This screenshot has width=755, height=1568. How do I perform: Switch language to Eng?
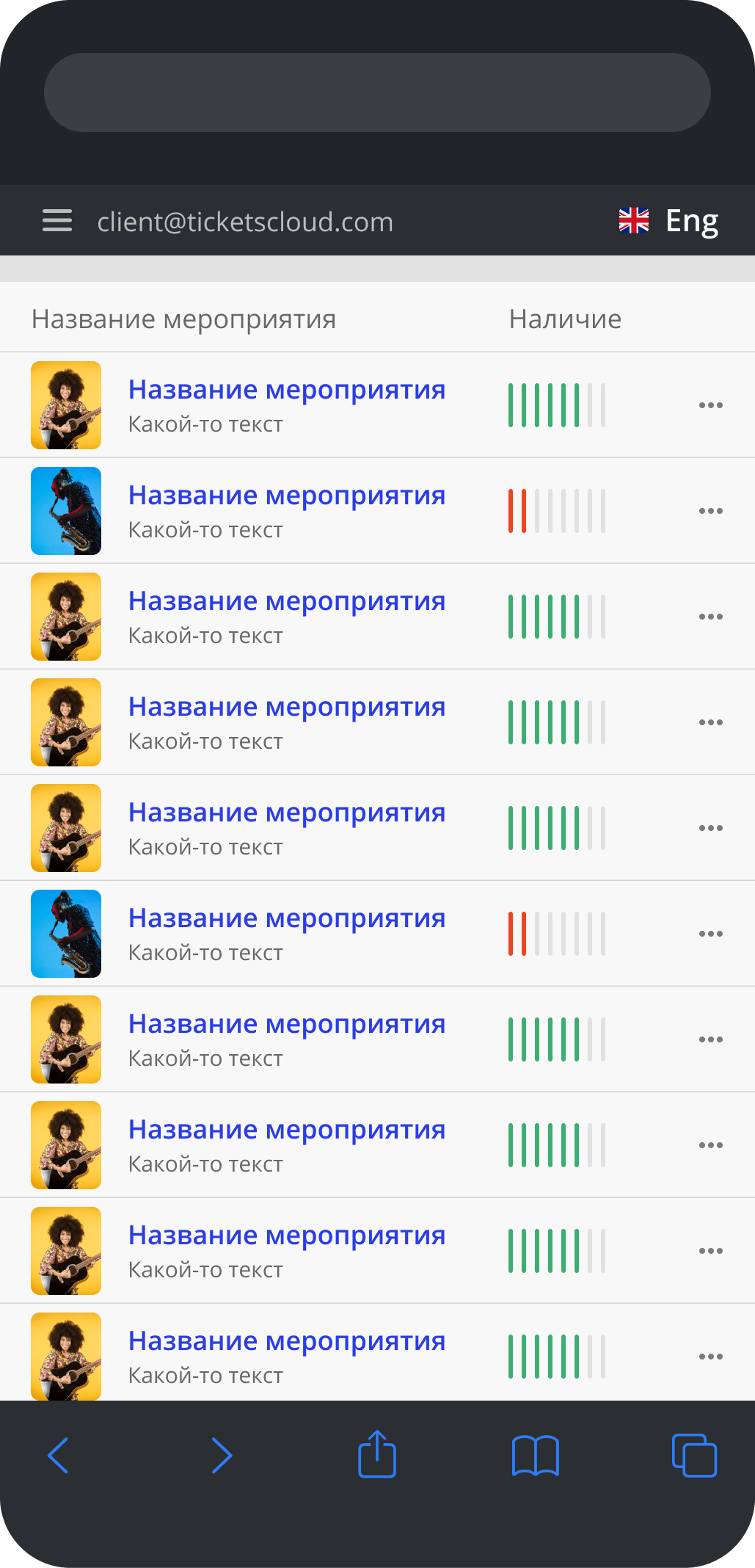pos(668,221)
